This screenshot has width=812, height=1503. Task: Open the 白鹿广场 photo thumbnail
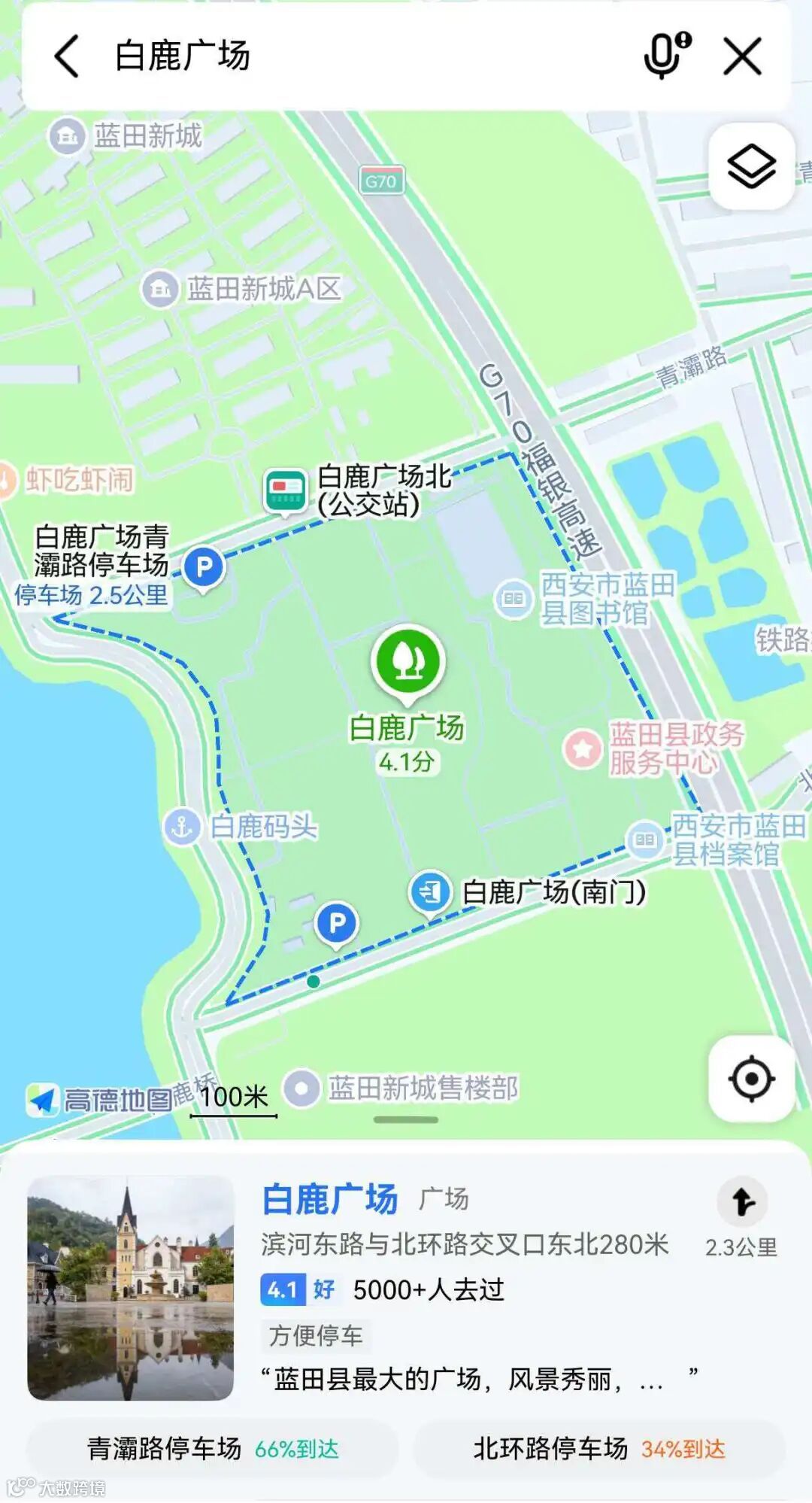(131, 1288)
